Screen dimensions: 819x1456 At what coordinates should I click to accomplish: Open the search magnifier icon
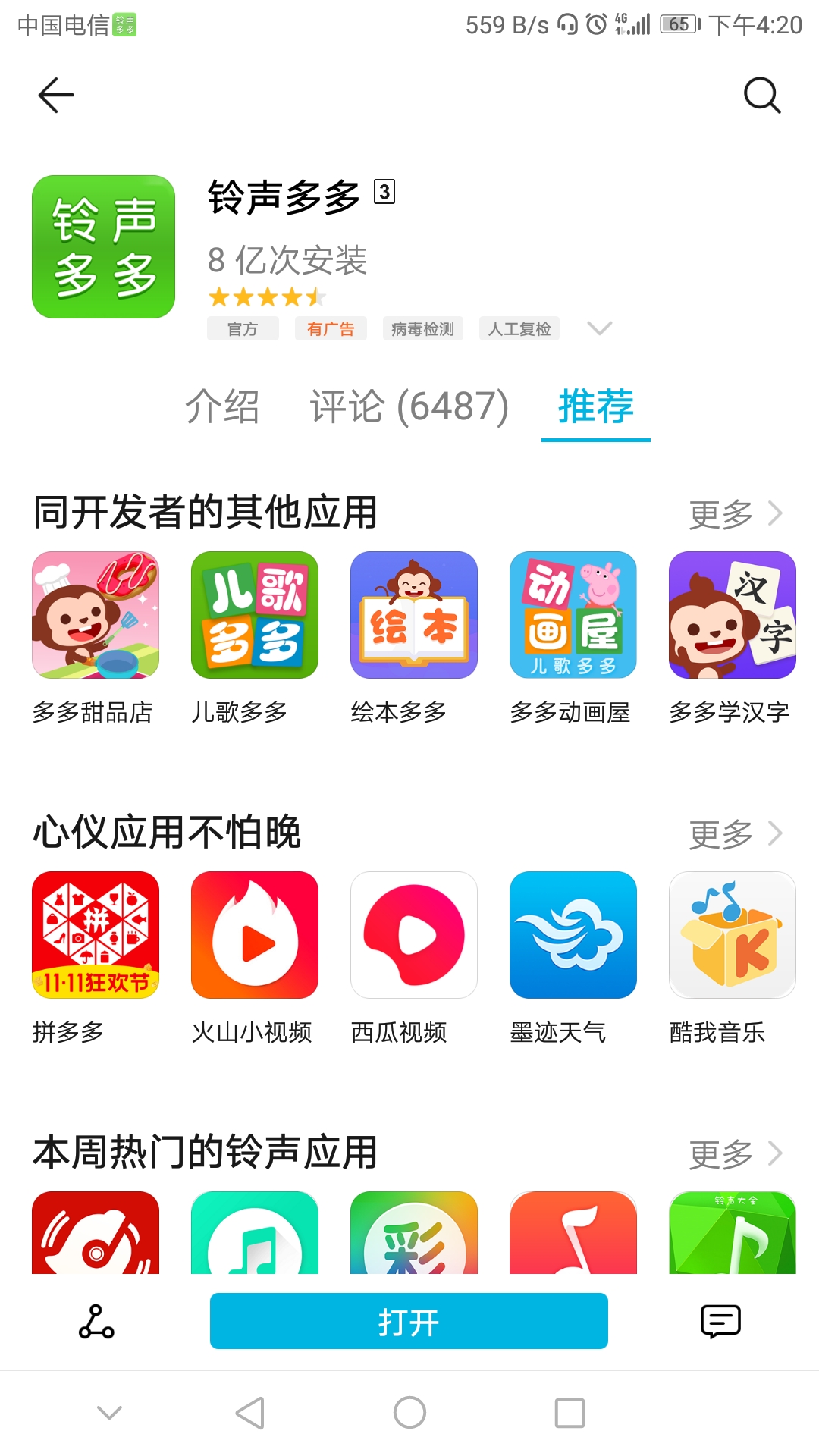click(762, 95)
